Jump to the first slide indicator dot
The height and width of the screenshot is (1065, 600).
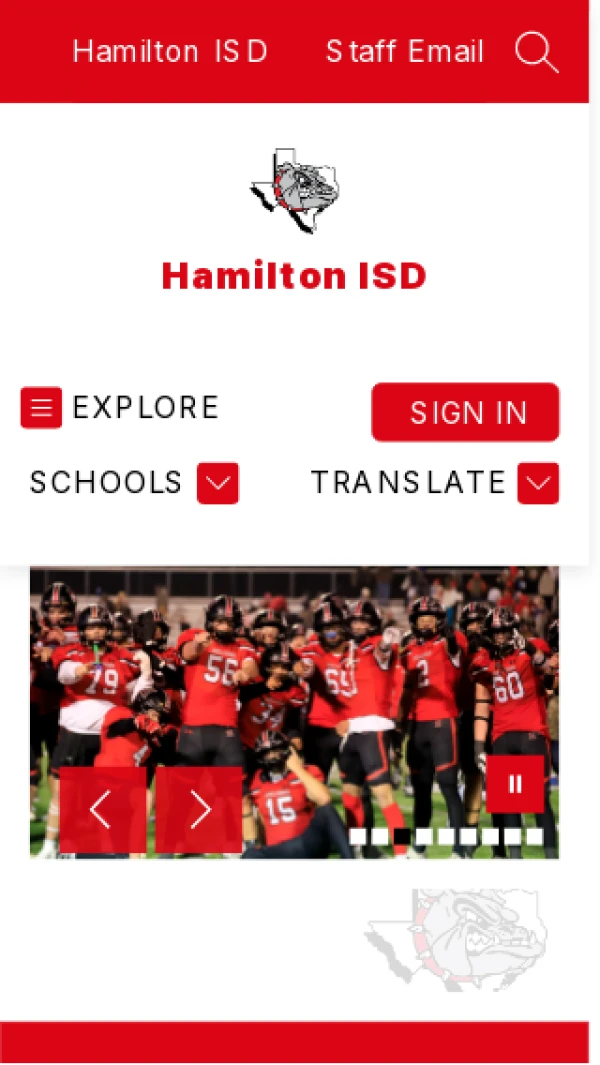click(357, 836)
